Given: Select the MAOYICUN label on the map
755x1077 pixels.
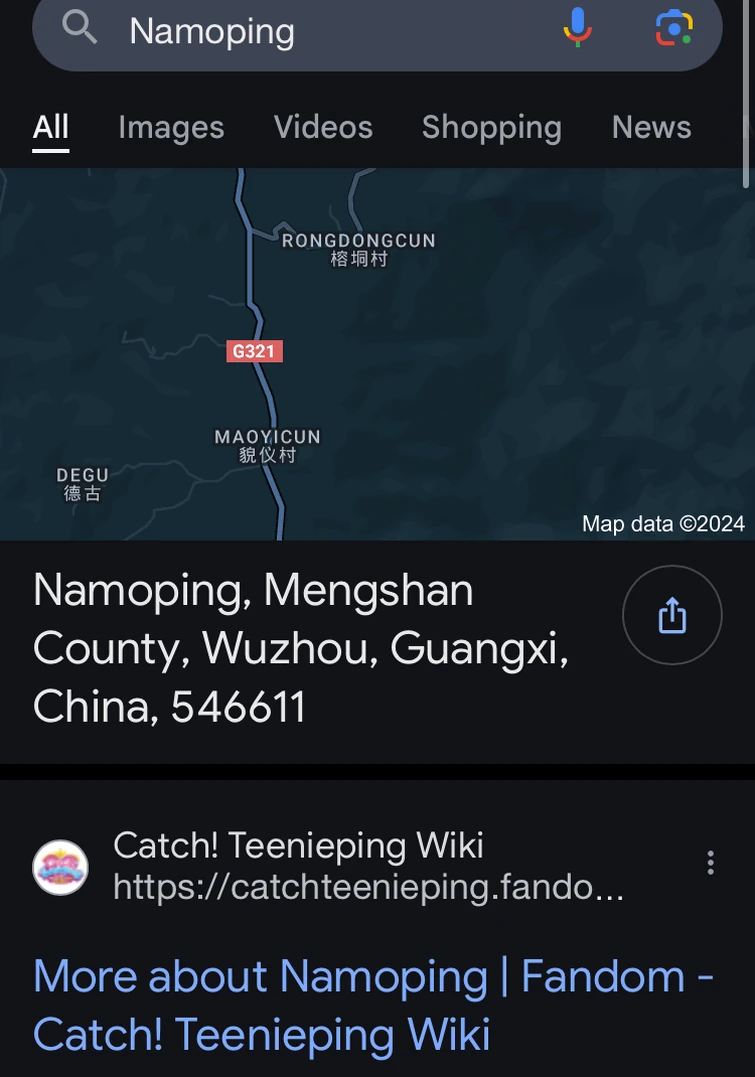Looking at the screenshot, I should tap(266, 437).
